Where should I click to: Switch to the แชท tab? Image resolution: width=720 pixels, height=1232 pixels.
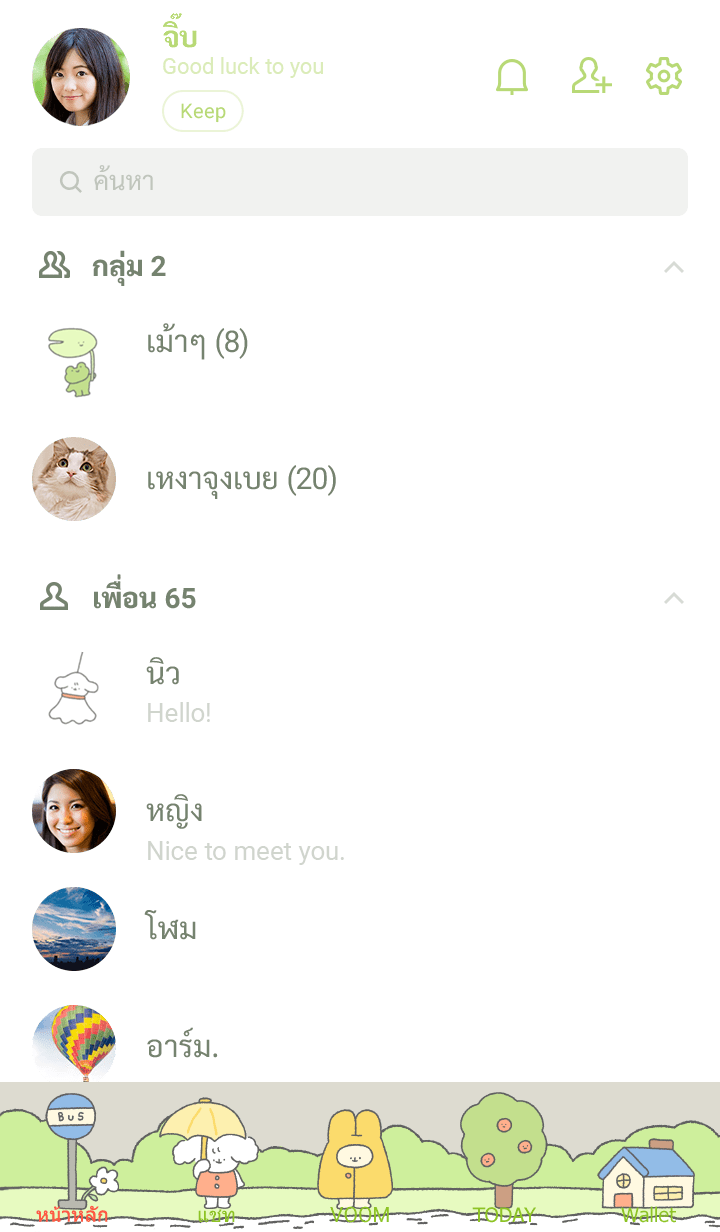point(215,1160)
